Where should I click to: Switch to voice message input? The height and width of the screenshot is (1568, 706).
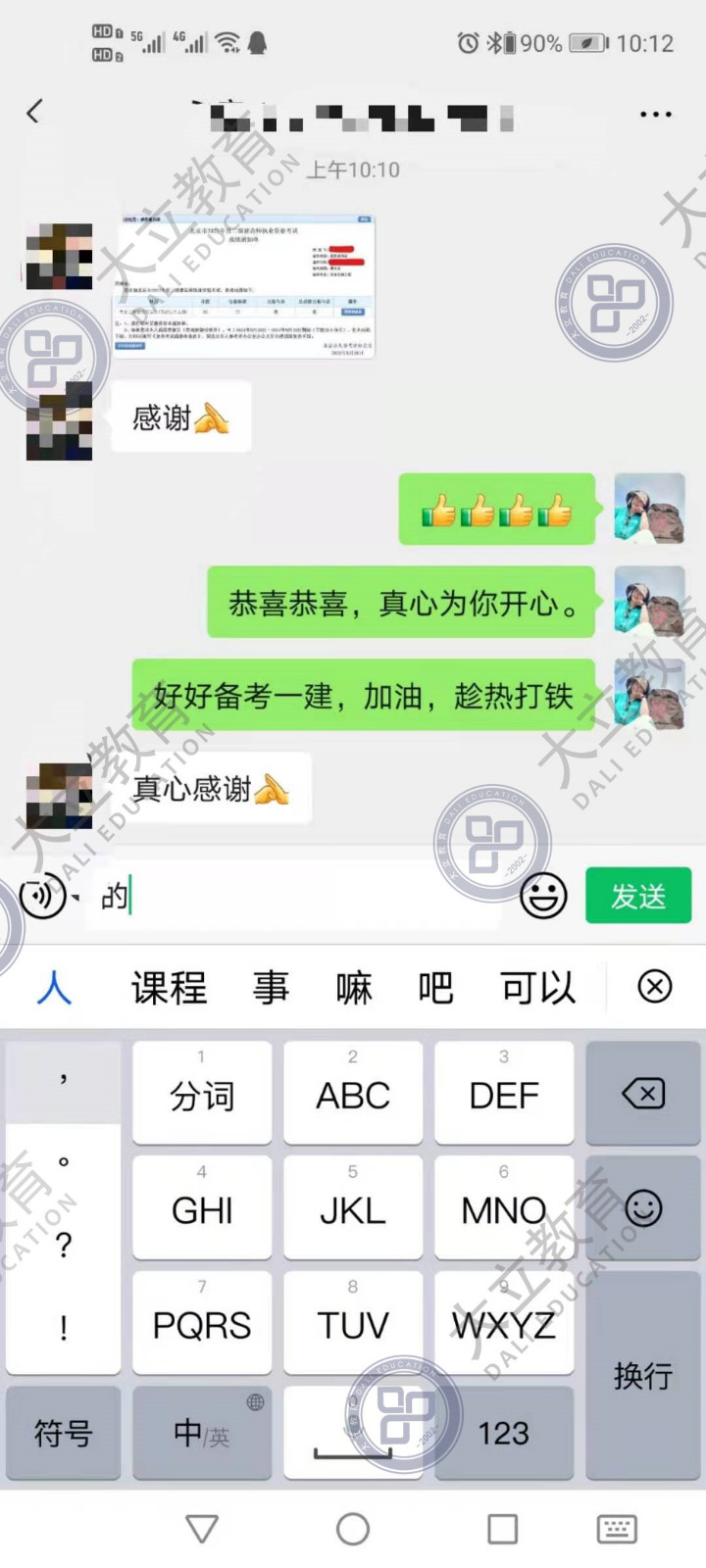tap(43, 896)
